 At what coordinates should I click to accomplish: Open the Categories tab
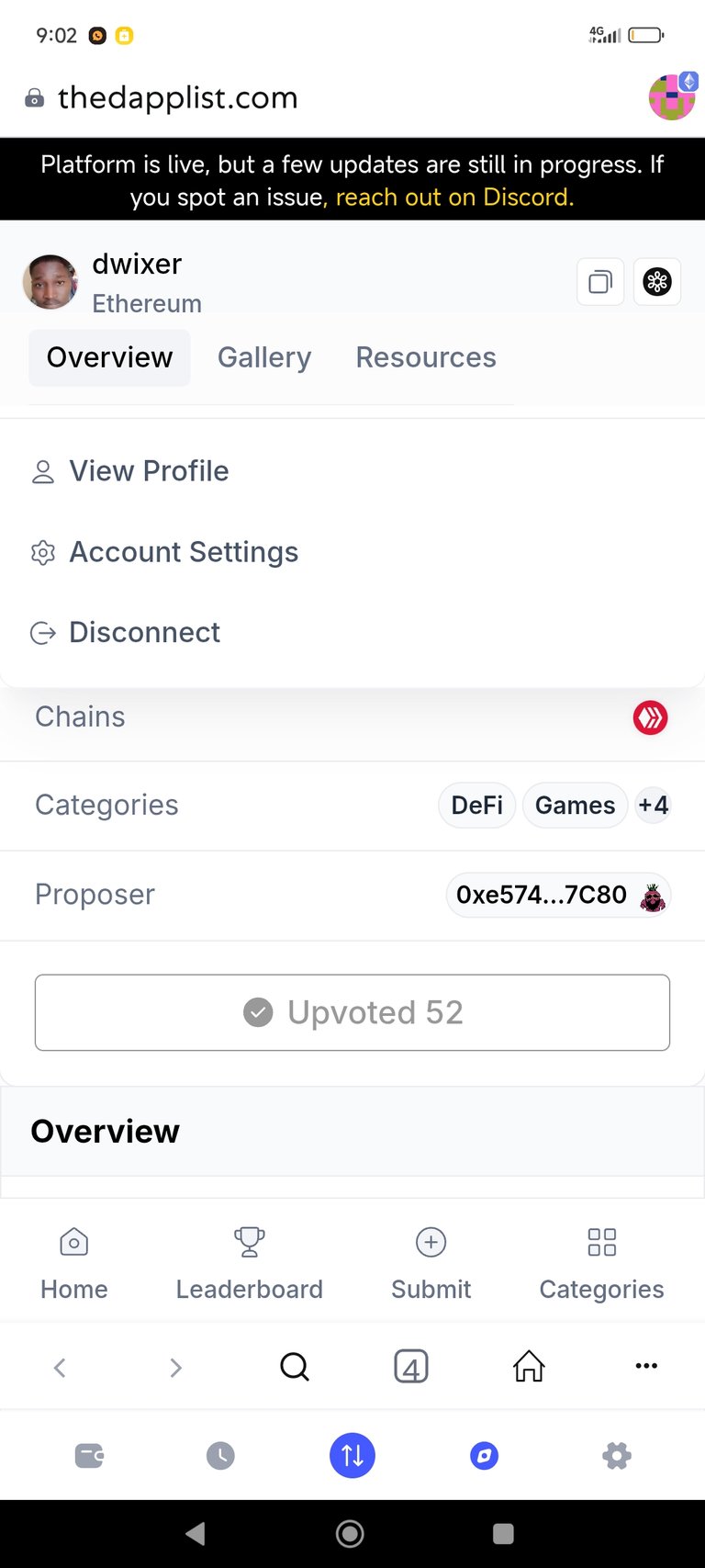coord(602,1264)
